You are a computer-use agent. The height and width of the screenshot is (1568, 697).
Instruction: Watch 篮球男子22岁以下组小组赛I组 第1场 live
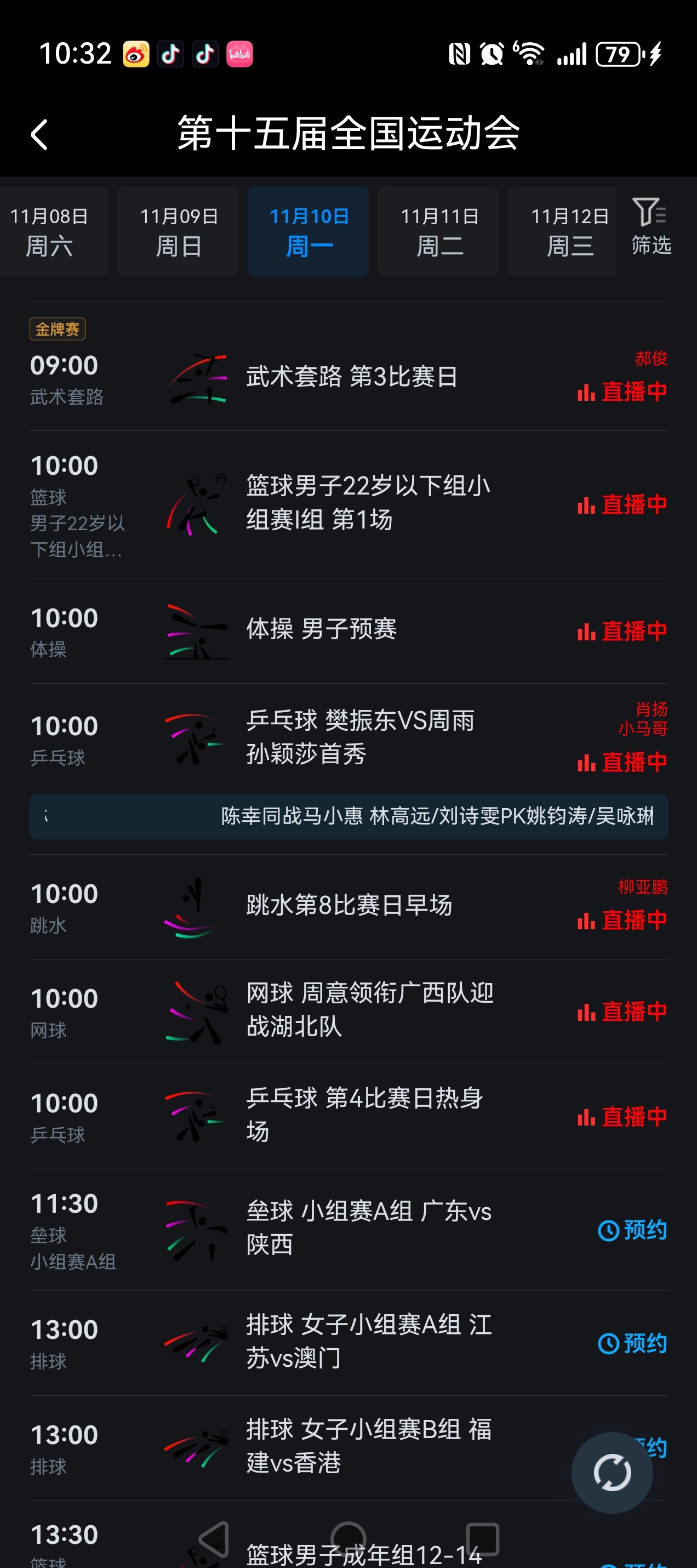(x=622, y=504)
